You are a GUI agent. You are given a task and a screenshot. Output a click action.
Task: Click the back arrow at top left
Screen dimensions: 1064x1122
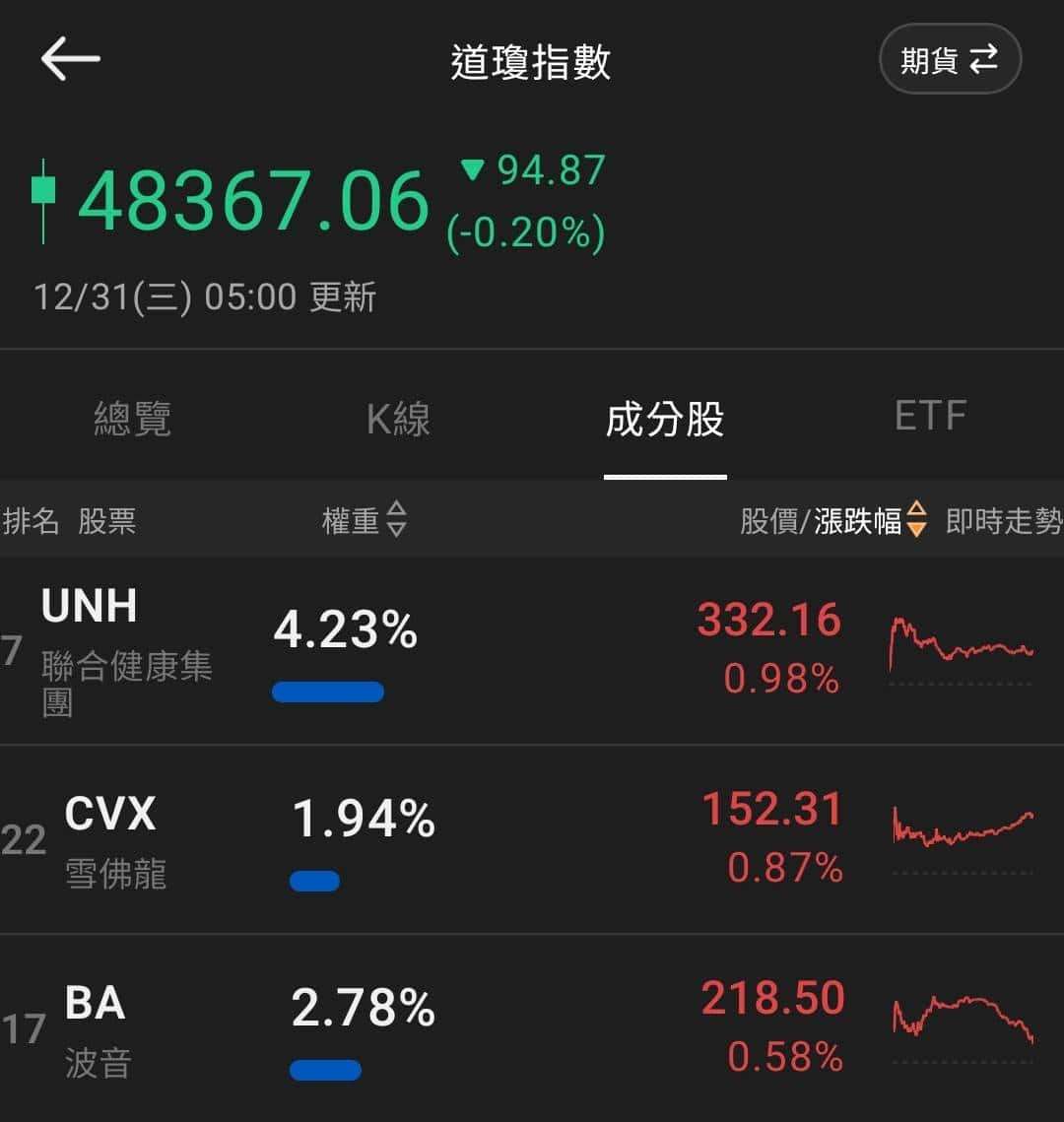click(x=67, y=59)
